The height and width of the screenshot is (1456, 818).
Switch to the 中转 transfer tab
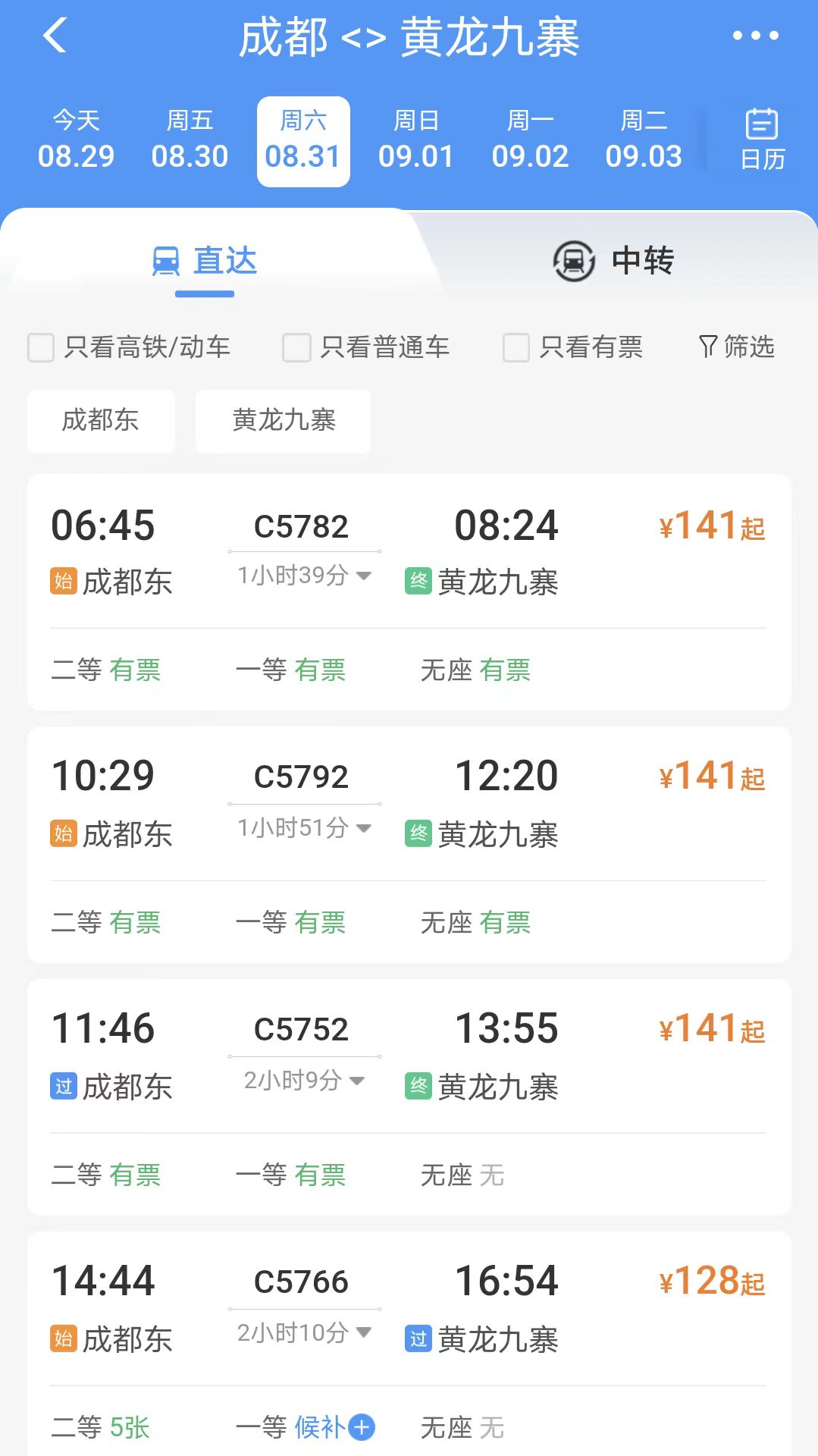pyautogui.click(x=614, y=261)
